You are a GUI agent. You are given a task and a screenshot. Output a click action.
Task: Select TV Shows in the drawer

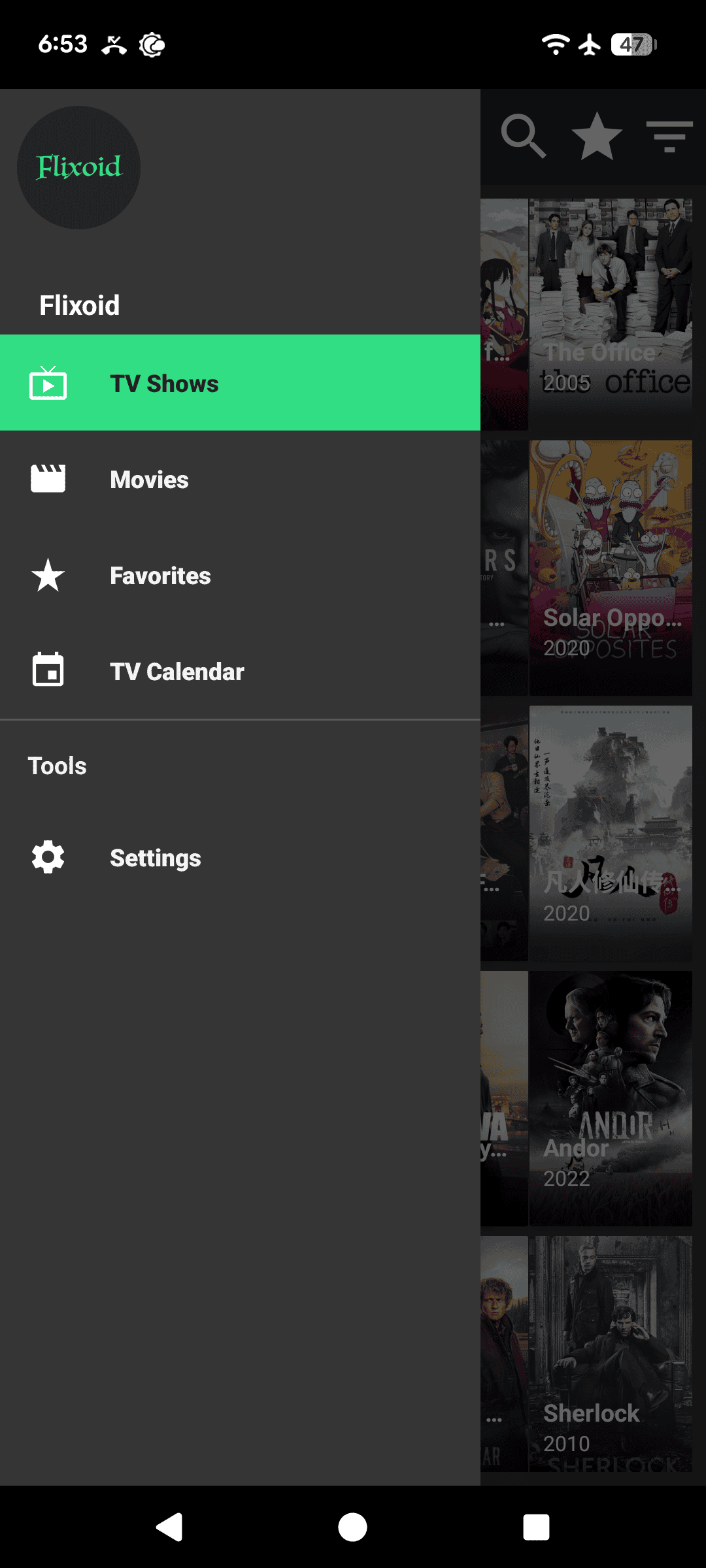pyautogui.click(x=240, y=383)
